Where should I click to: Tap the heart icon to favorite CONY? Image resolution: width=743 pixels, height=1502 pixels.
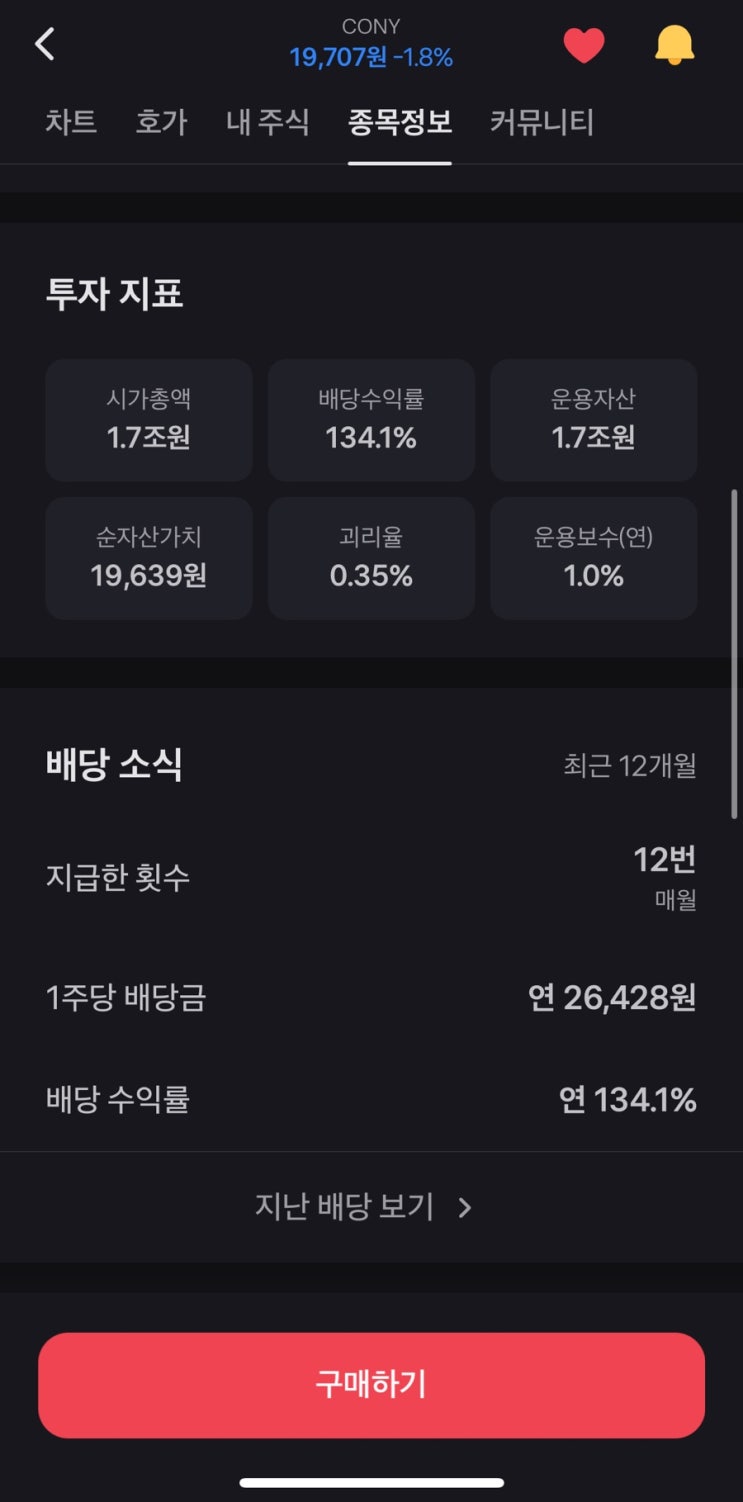pos(584,45)
